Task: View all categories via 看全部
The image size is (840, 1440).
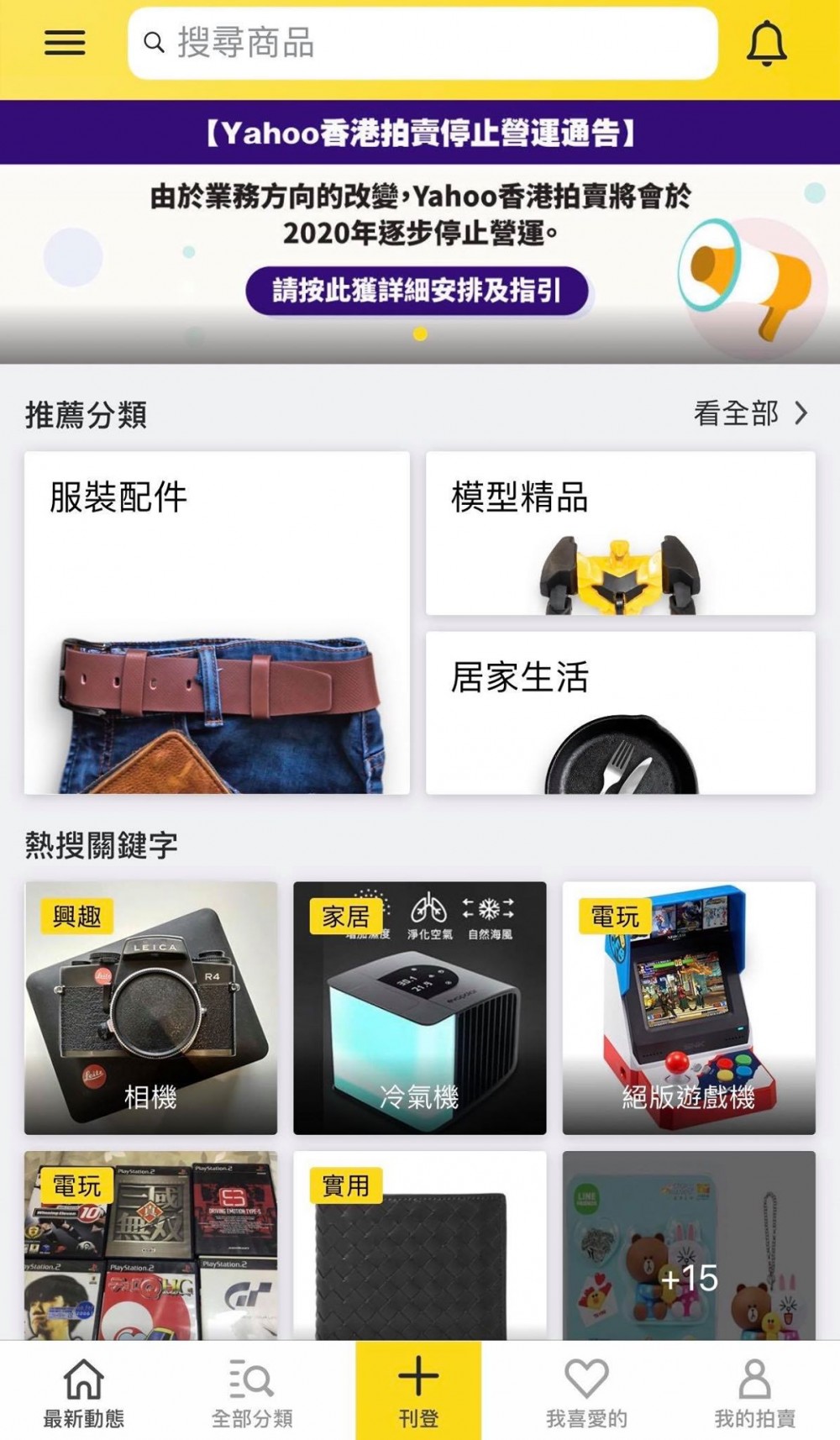Action: (x=750, y=413)
